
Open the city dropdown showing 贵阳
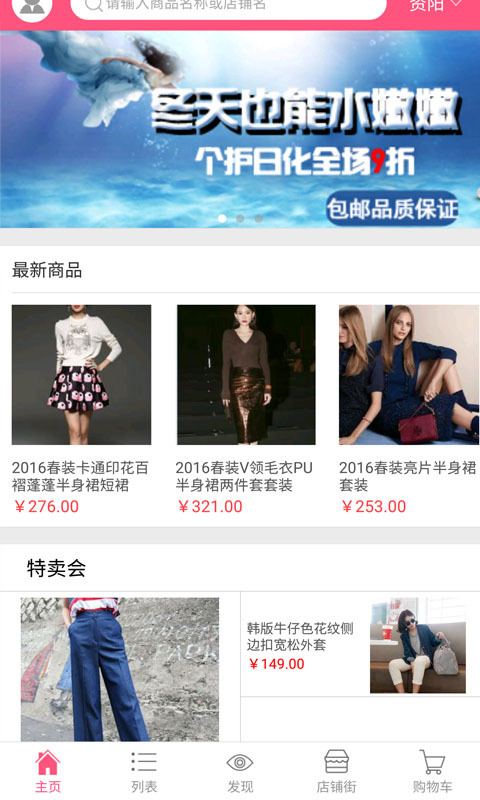(x=435, y=6)
